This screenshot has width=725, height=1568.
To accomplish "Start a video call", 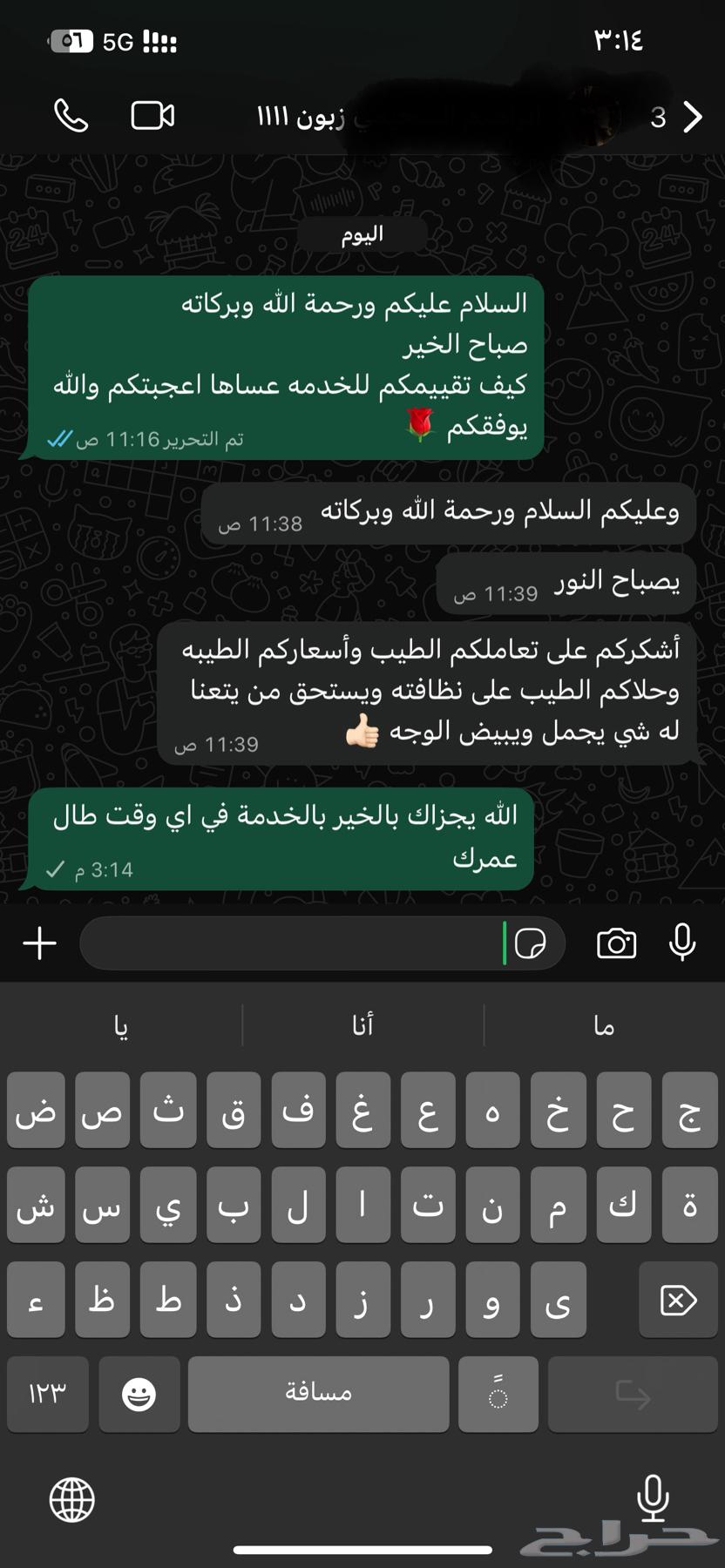I will point(152,114).
